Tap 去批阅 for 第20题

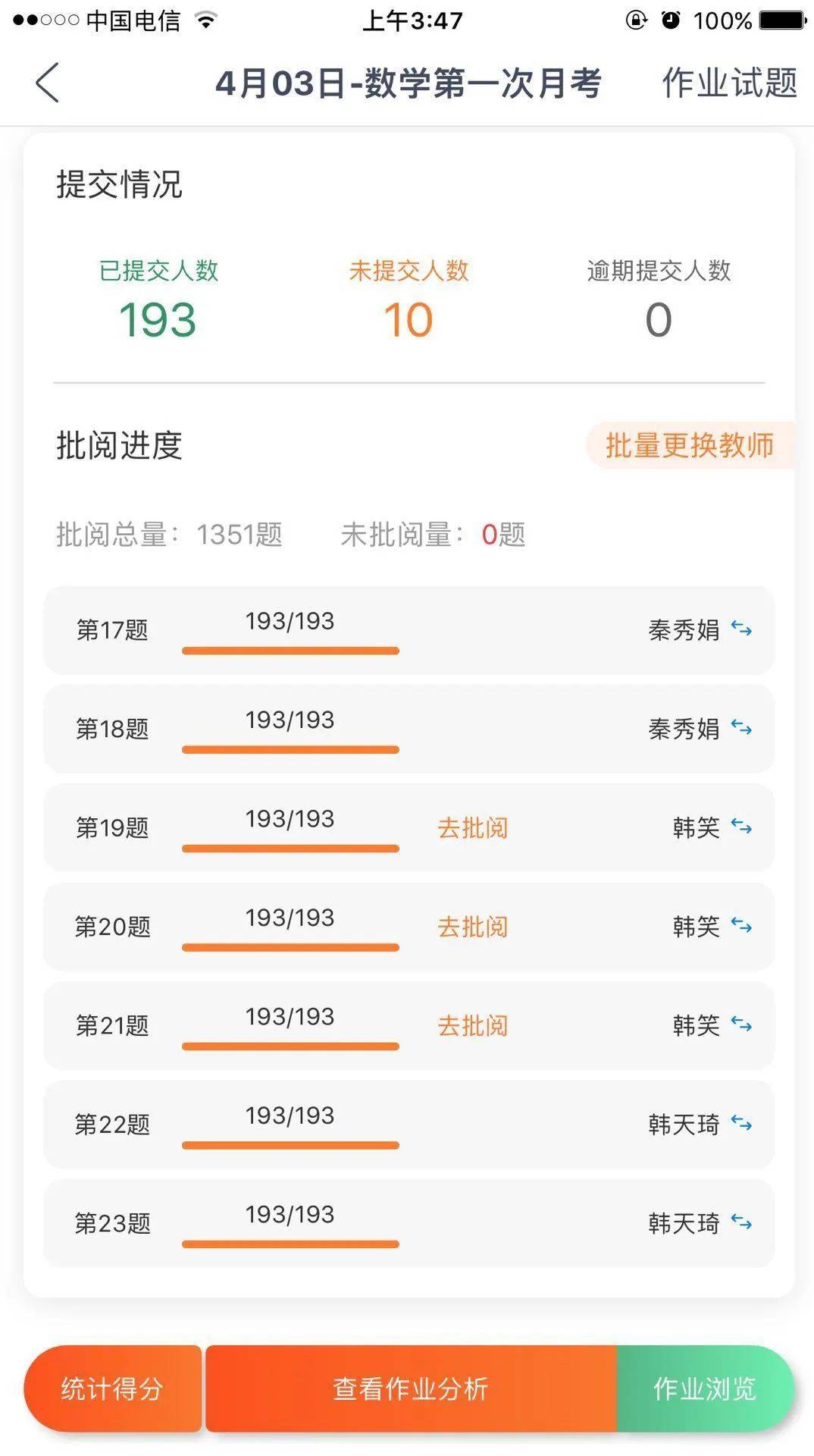473,927
